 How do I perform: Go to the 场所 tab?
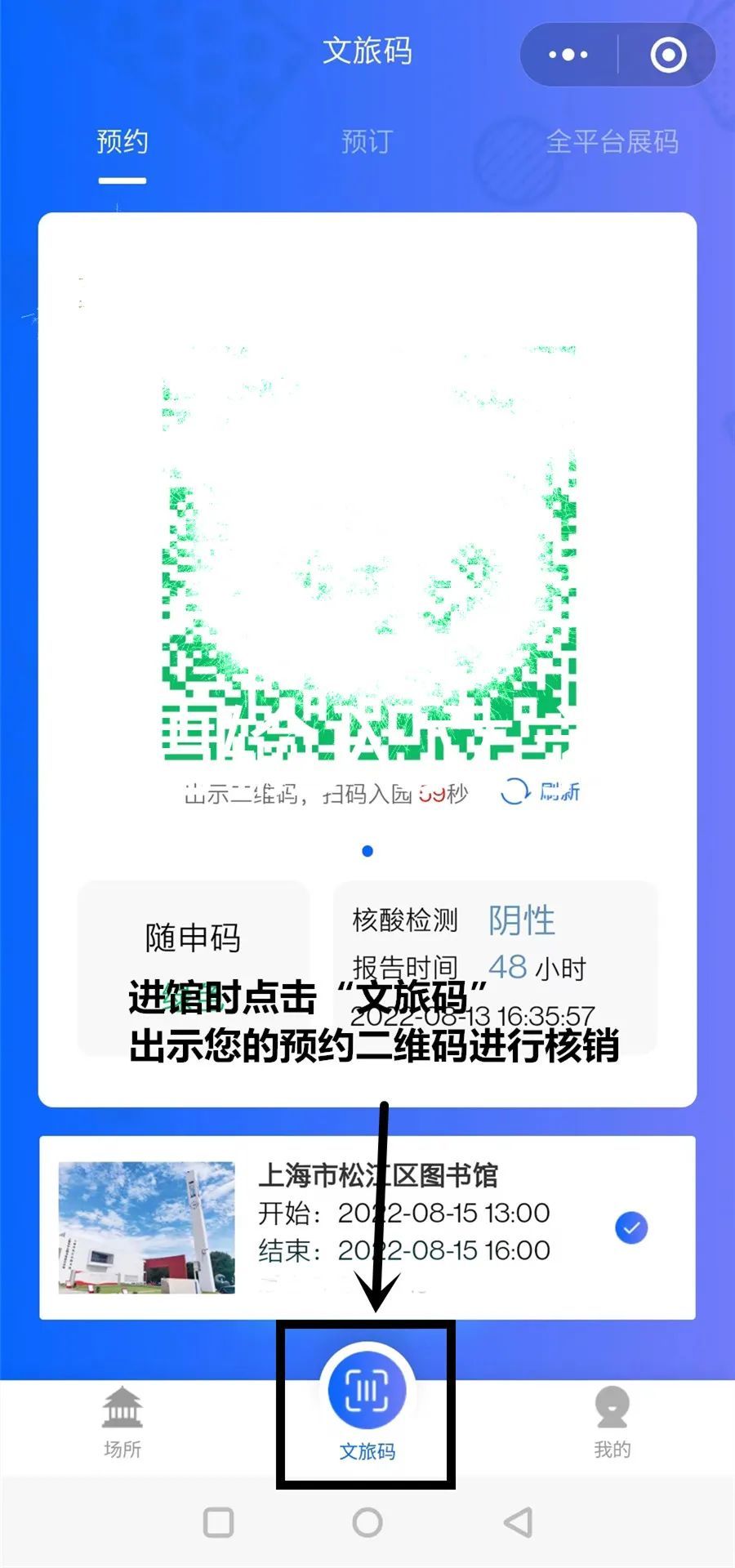tap(122, 1423)
